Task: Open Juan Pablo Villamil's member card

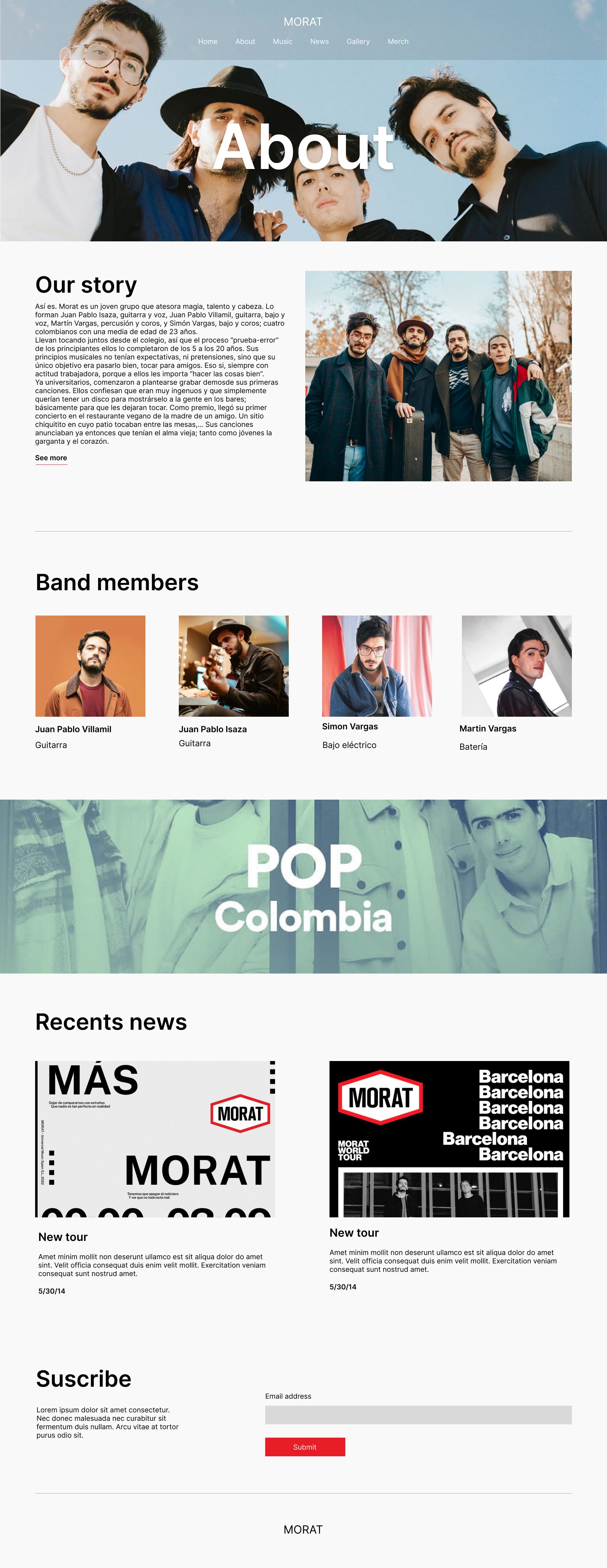Action: (90, 665)
